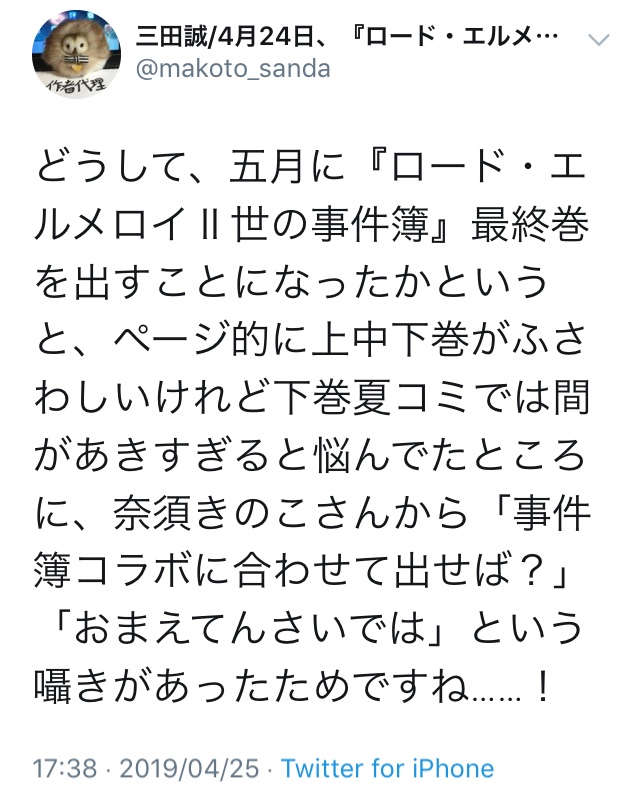Open the @makoto_sanda profile handle

point(233,69)
